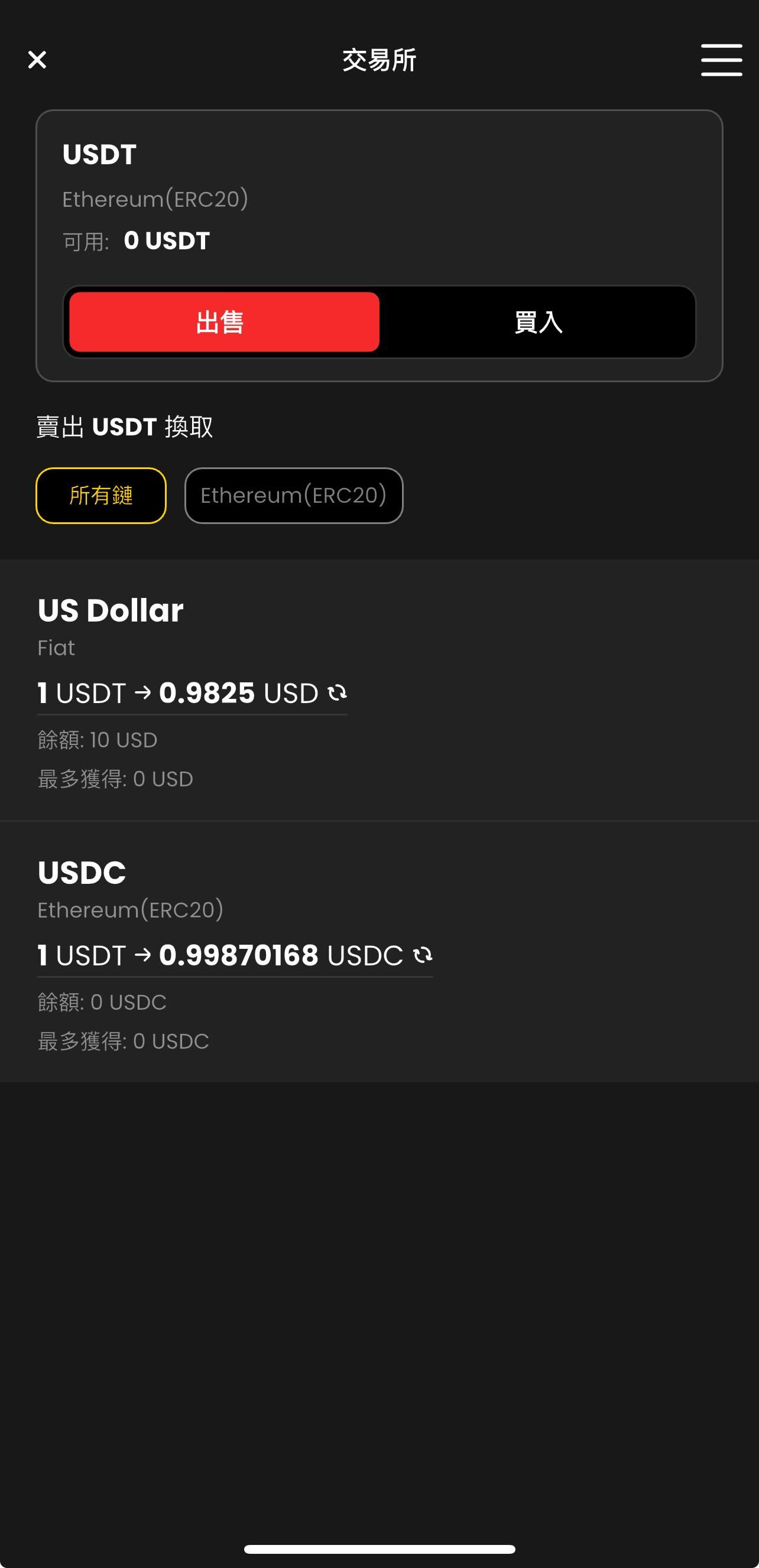Close the exchange screen
The height and width of the screenshot is (1568, 759).
(37, 60)
